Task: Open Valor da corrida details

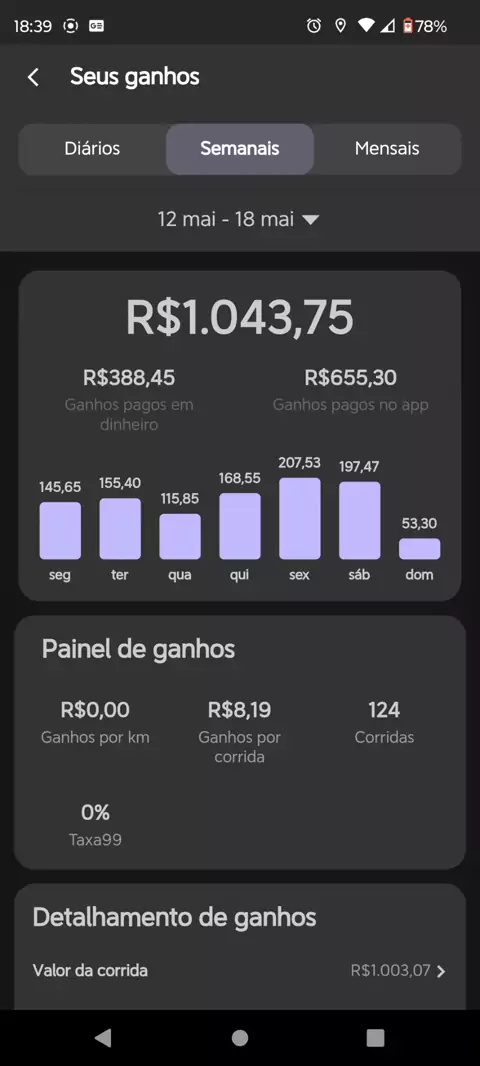Action: 239,971
